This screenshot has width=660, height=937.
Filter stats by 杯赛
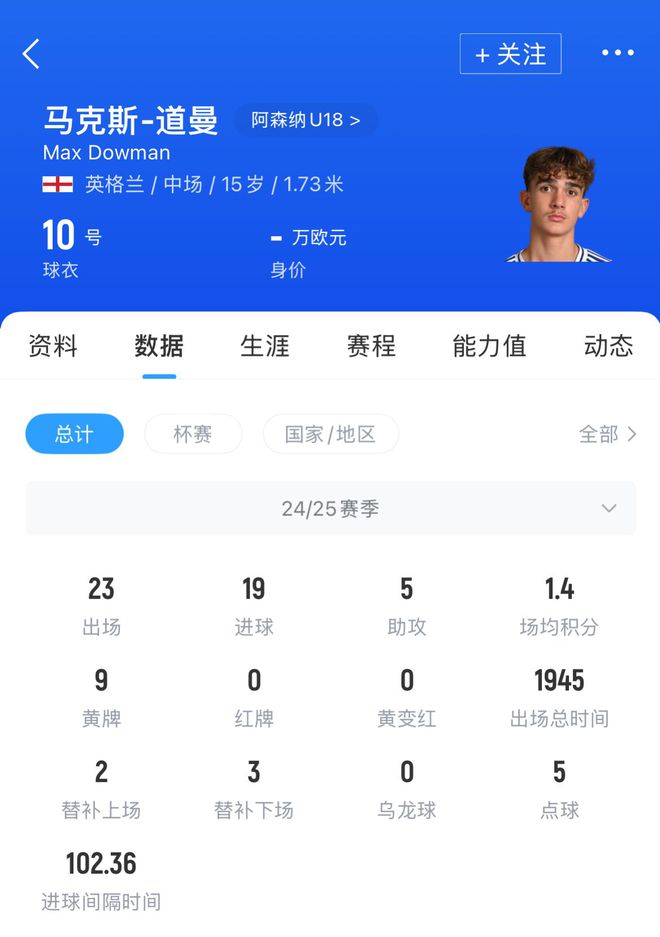coord(193,434)
